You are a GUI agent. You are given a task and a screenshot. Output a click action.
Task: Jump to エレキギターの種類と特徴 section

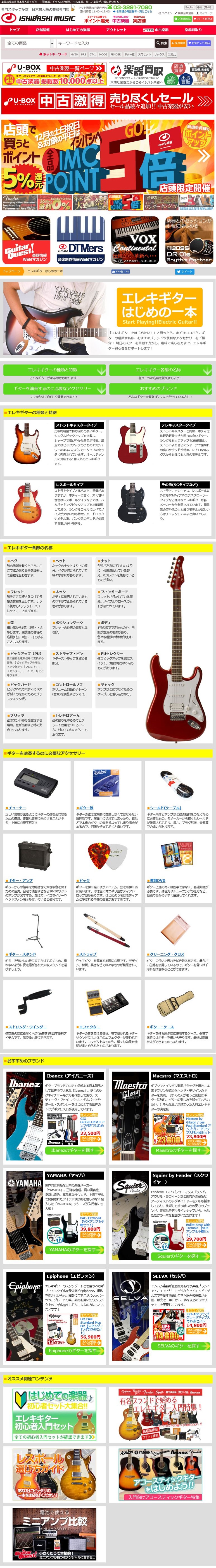[53, 369]
